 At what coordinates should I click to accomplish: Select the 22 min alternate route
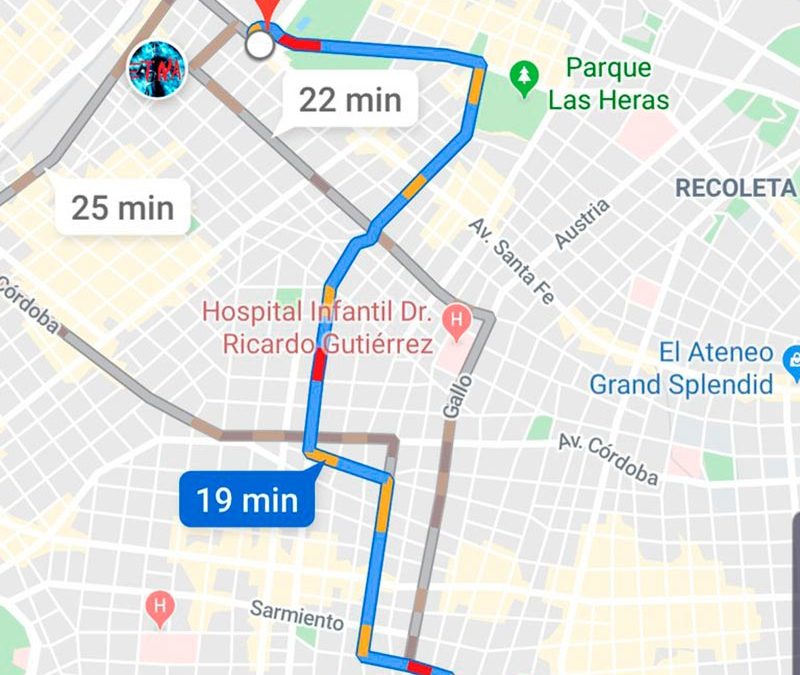[349, 100]
